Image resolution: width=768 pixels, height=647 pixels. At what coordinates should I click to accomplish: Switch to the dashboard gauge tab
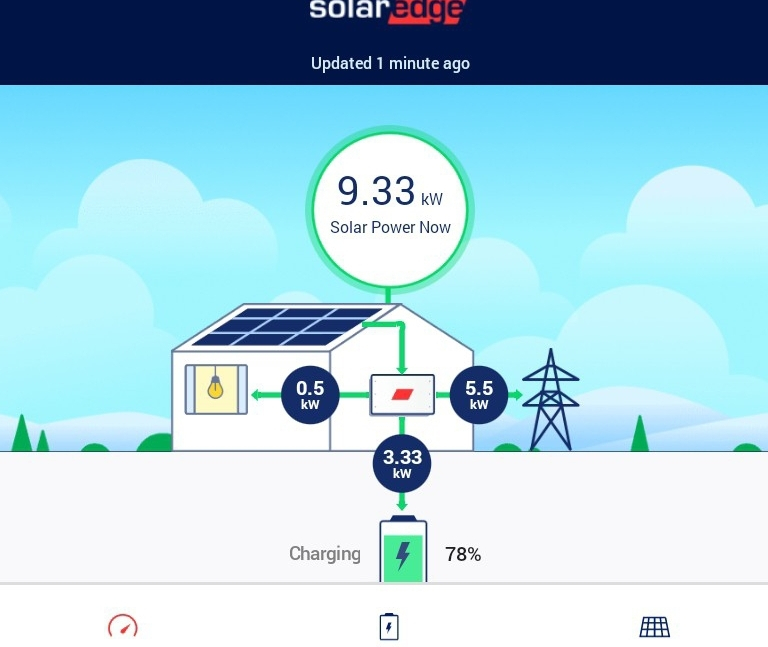coord(123,627)
